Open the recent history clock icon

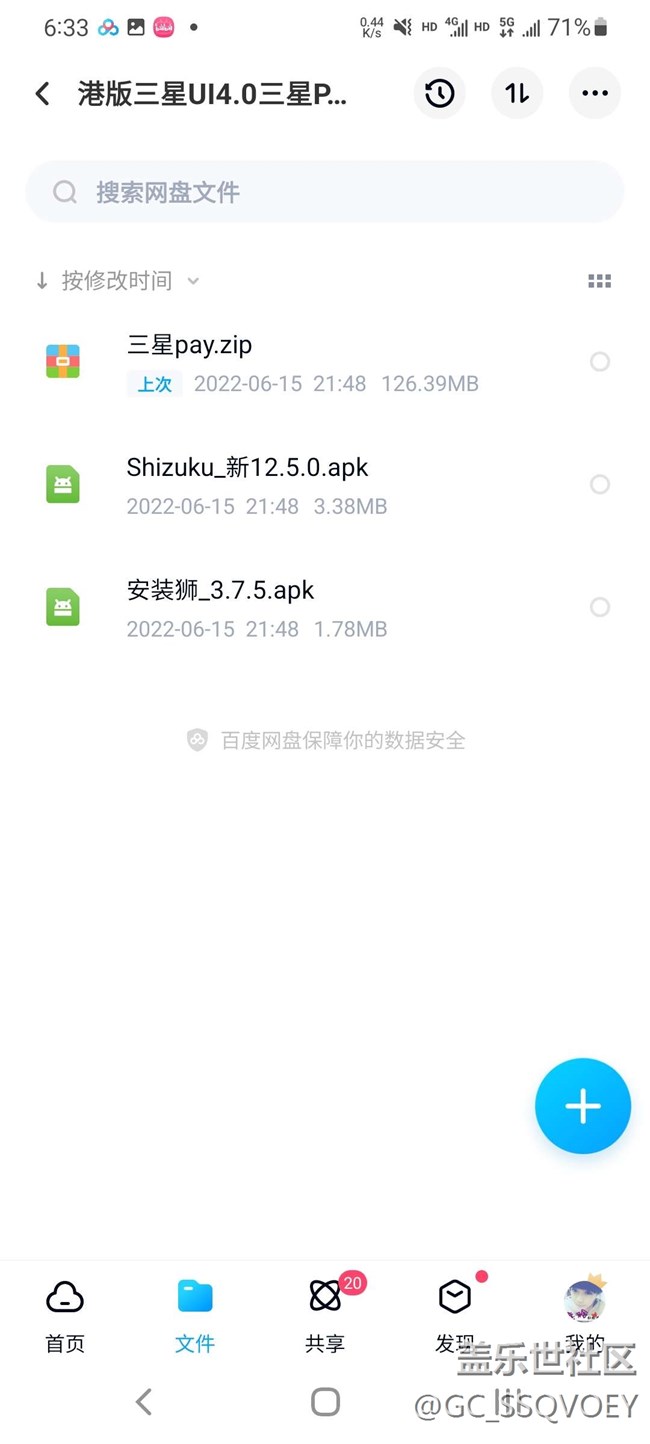(x=439, y=94)
